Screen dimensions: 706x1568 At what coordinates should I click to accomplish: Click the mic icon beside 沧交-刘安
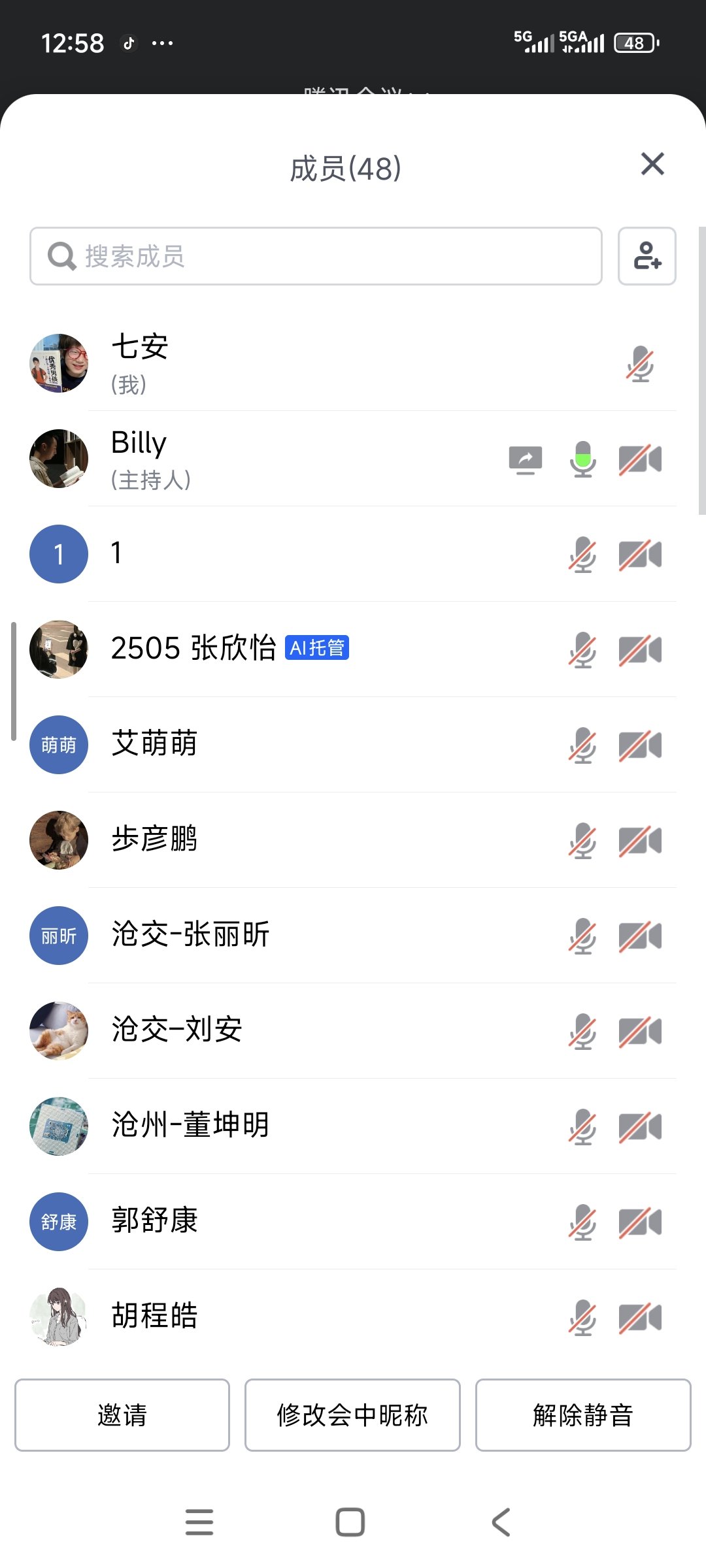point(582,1032)
